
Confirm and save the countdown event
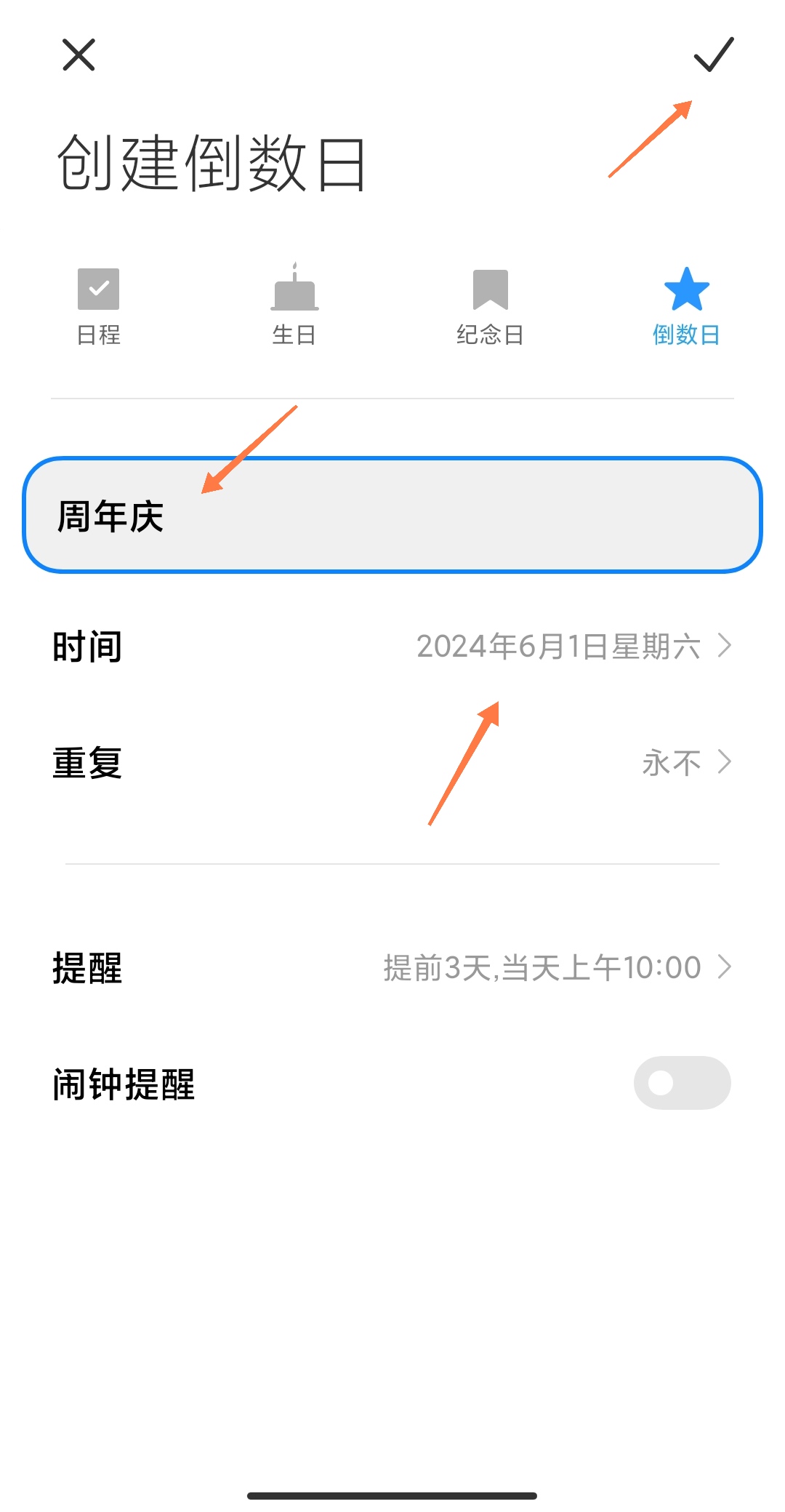click(713, 55)
